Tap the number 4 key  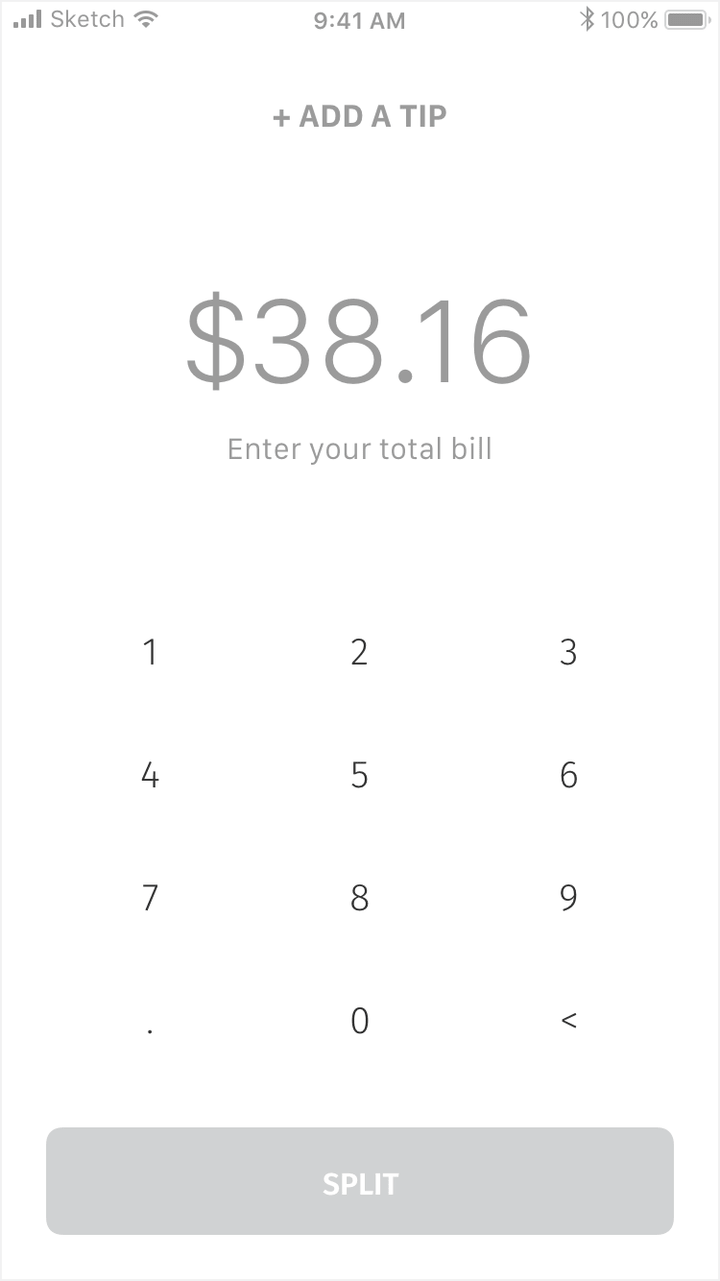point(150,775)
